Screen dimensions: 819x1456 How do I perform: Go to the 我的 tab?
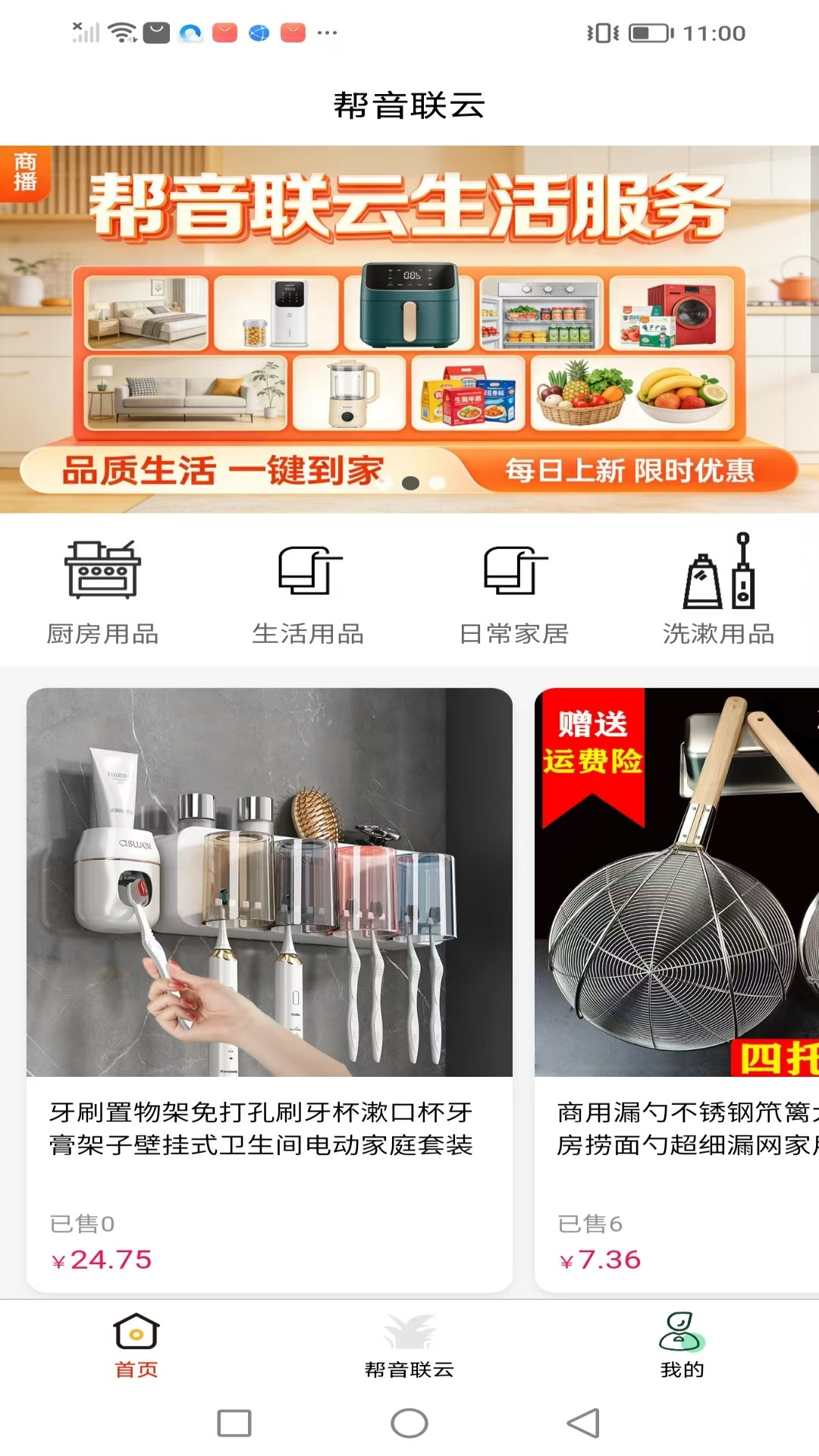[x=682, y=1346]
